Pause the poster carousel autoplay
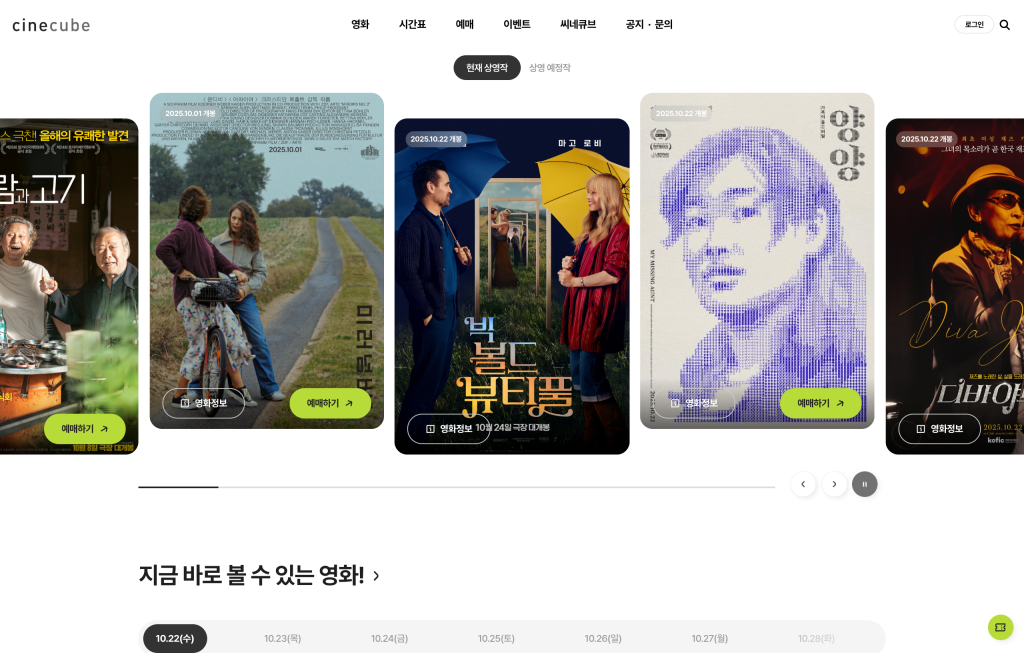This screenshot has height=653, width=1024. [x=865, y=484]
